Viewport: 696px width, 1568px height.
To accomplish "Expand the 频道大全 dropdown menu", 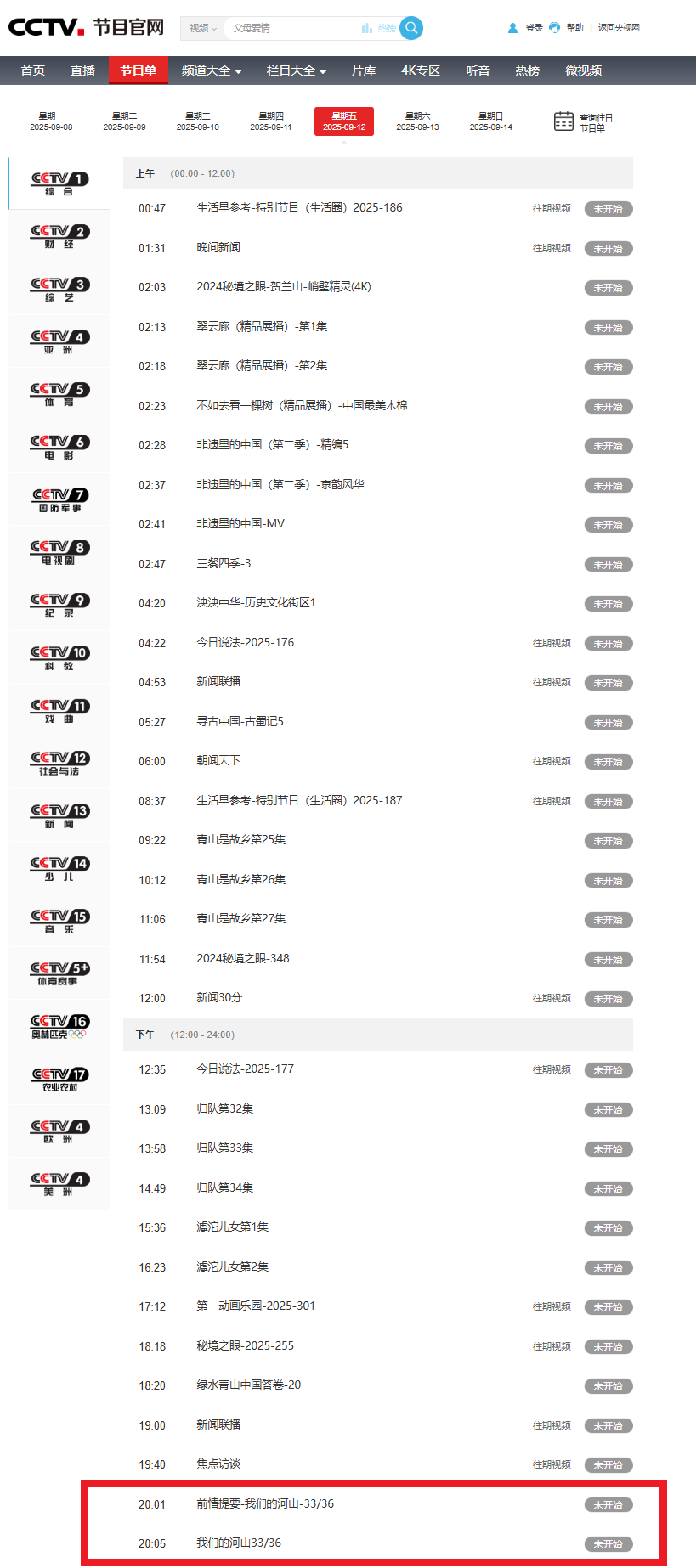I will (212, 71).
